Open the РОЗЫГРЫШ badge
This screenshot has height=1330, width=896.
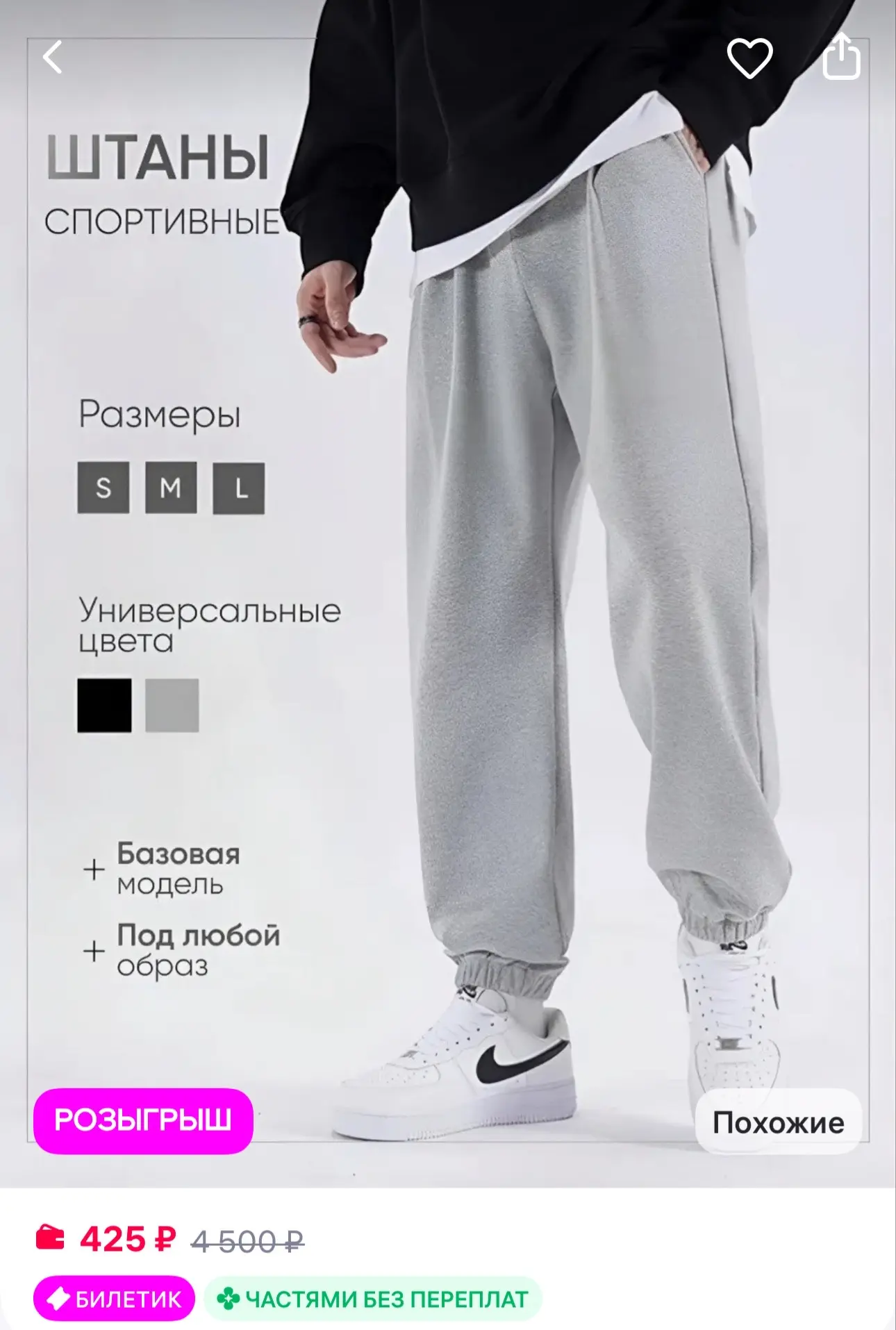point(143,1121)
